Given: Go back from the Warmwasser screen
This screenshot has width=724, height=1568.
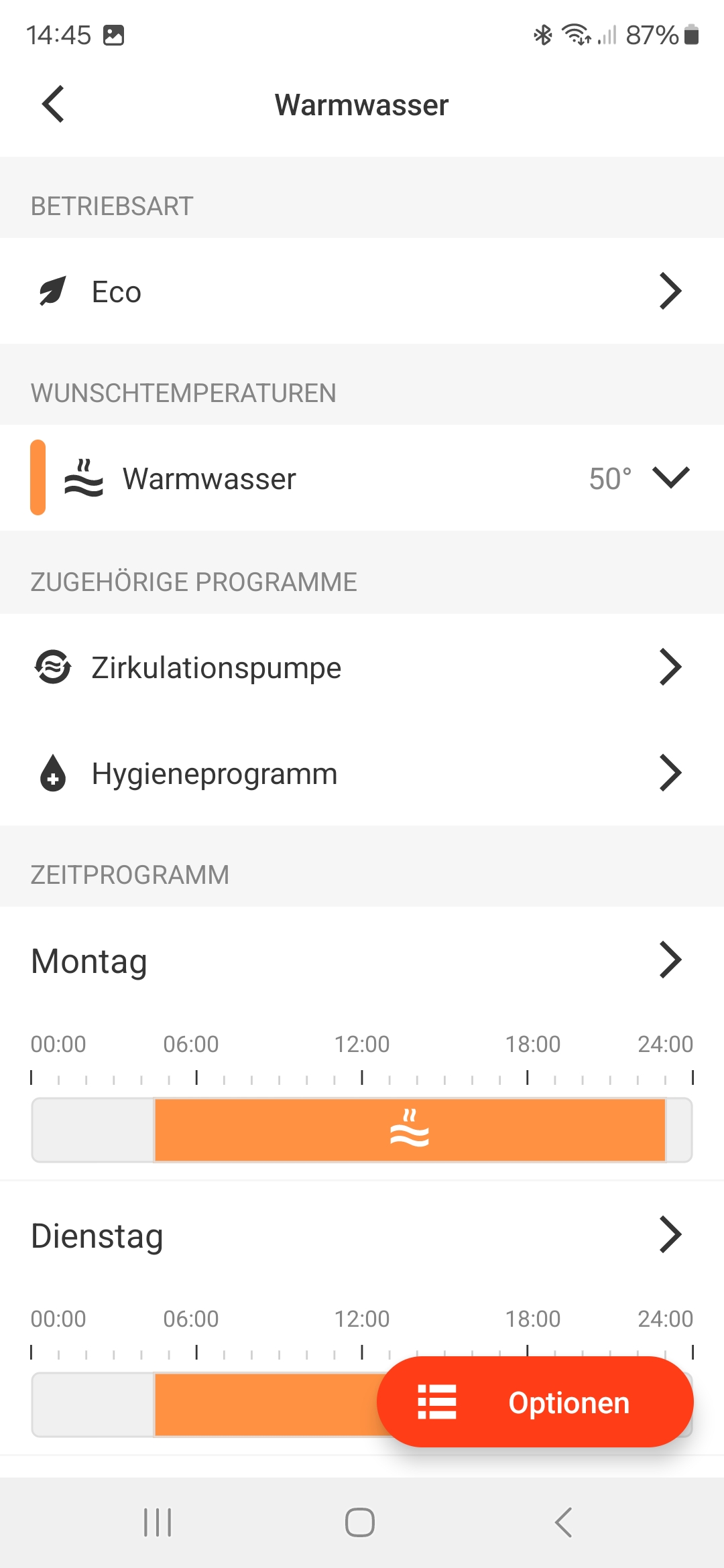Looking at the screenshot, I should 53,105.
